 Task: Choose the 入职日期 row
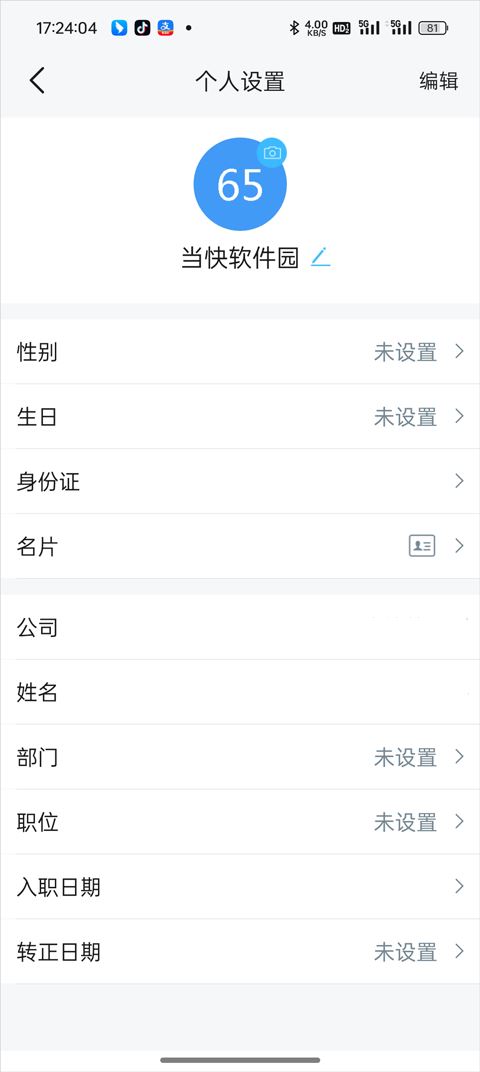(x=240, y=887)
